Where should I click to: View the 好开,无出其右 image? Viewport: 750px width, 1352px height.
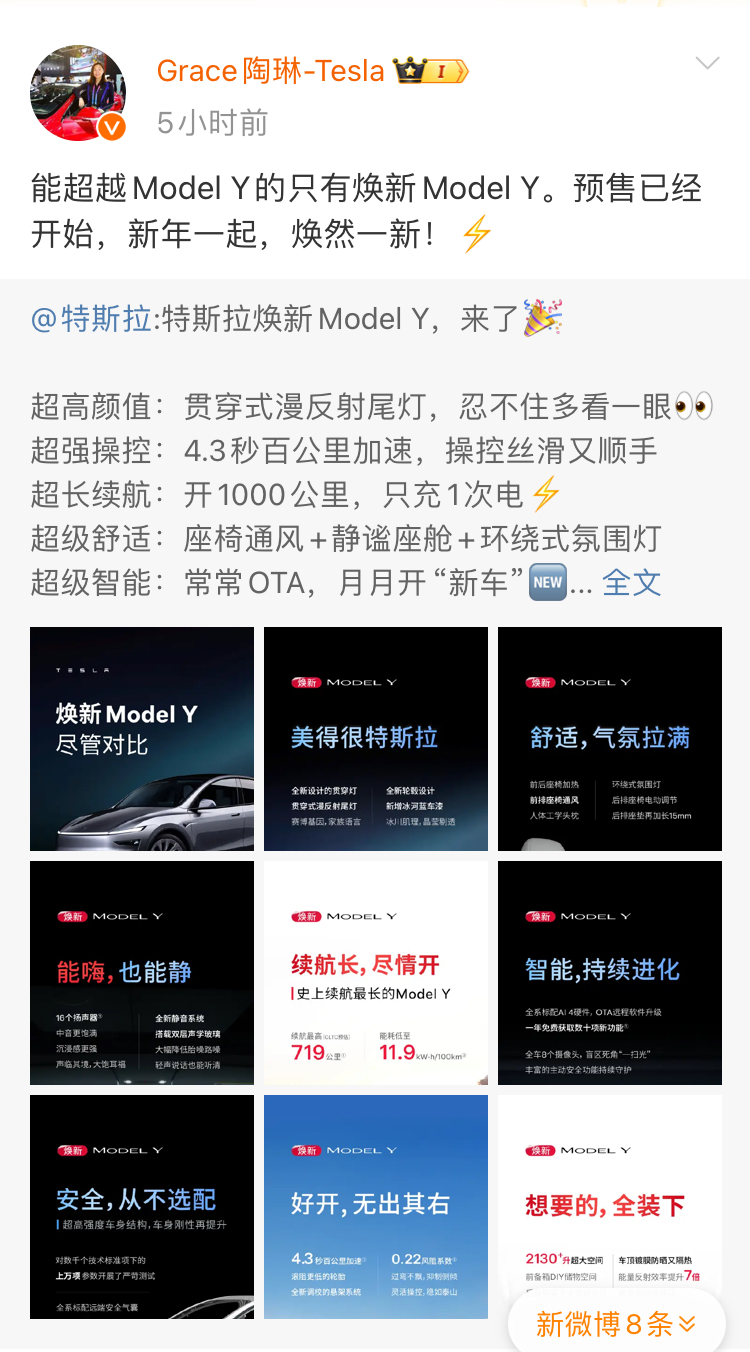coord(376,1206)
